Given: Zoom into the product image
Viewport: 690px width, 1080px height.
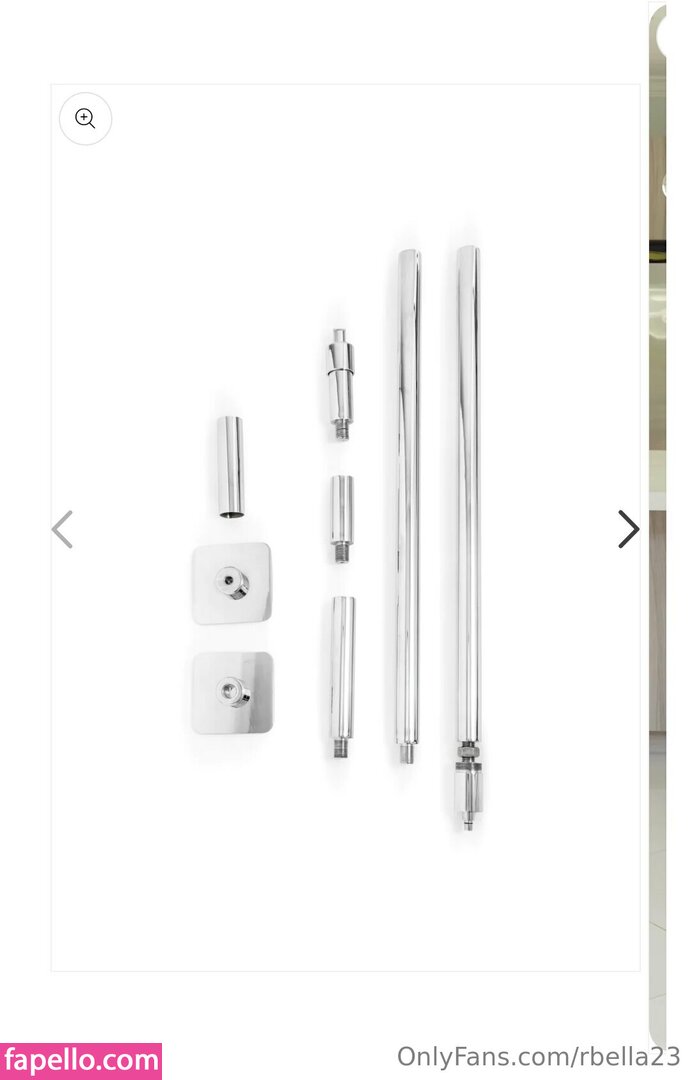Looking at the screenshot, I should [86, 120].
